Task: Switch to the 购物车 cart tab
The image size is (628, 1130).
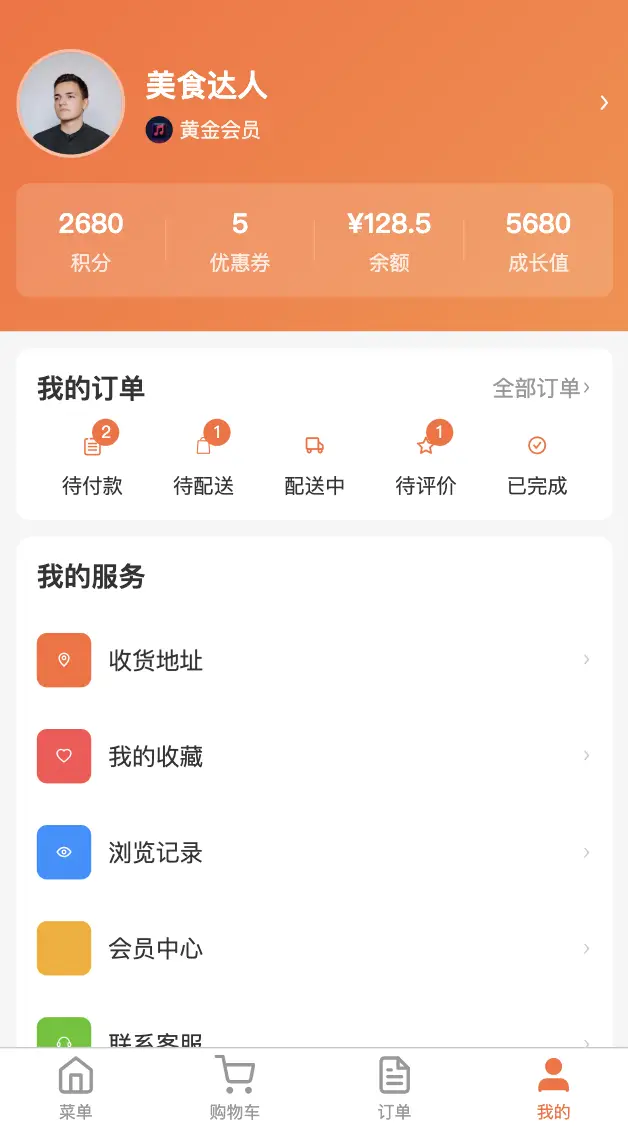Action: click(235, 1089)
